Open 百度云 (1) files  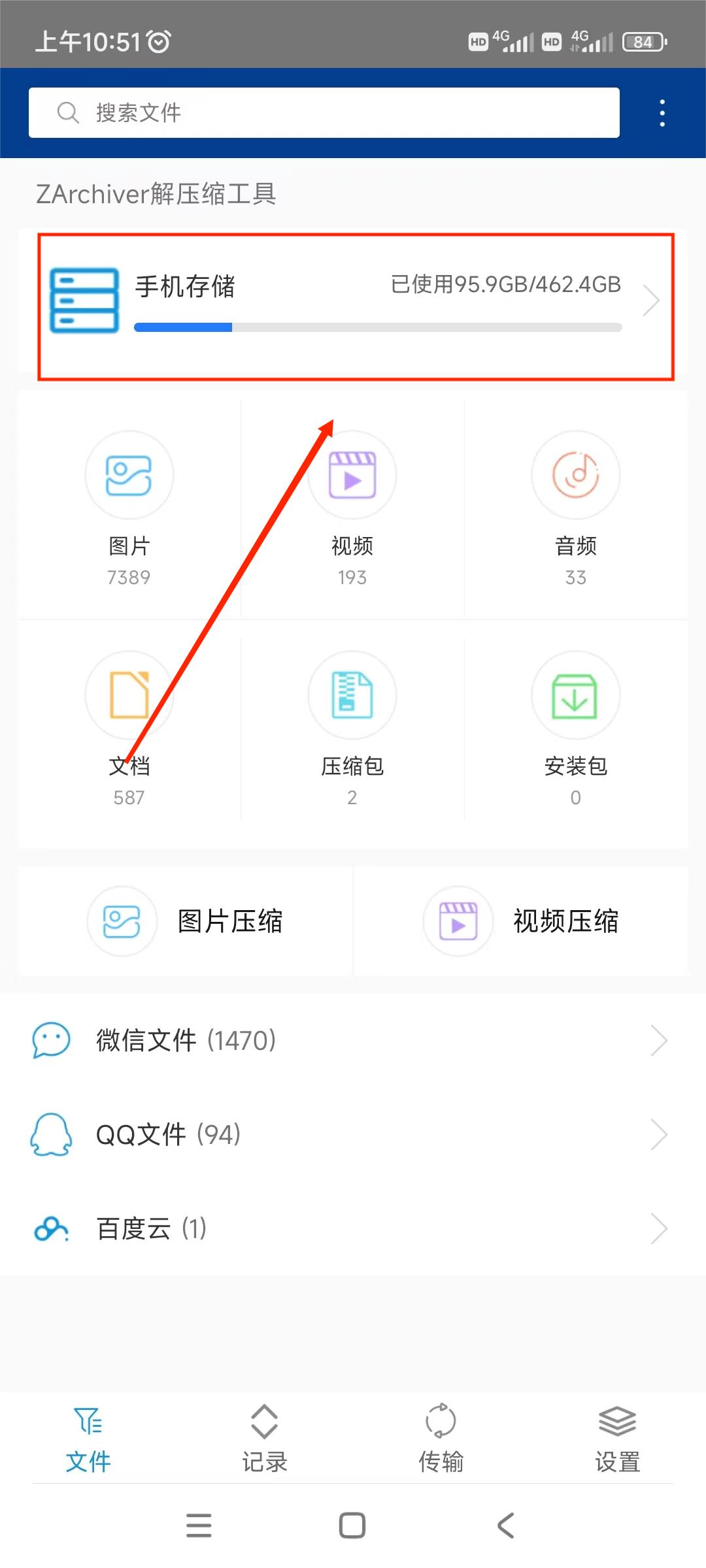point(353,1229)
